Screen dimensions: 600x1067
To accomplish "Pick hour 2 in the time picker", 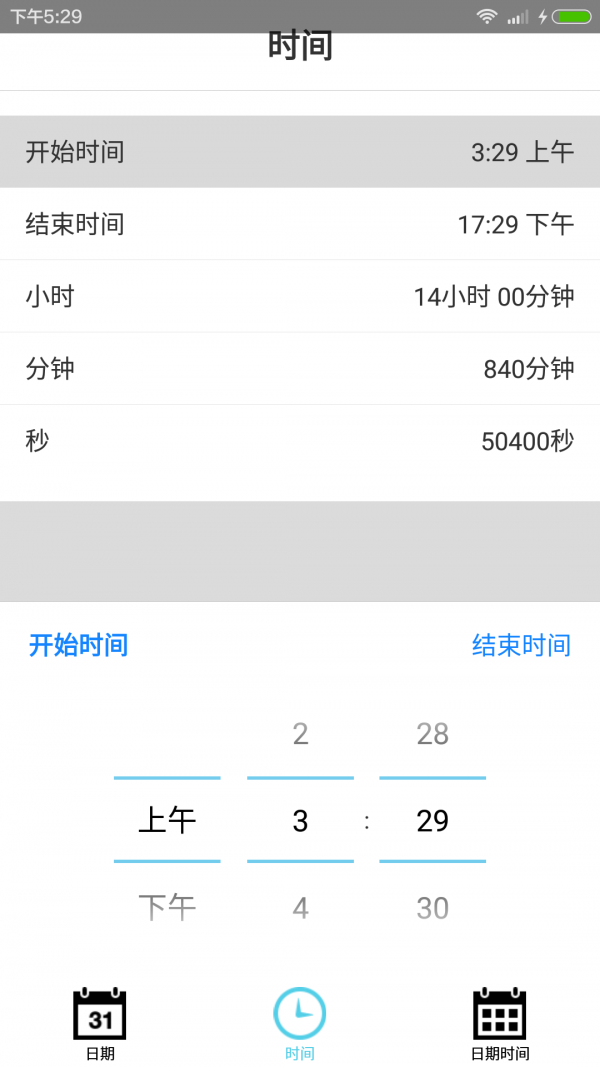I will coord(300,734).
